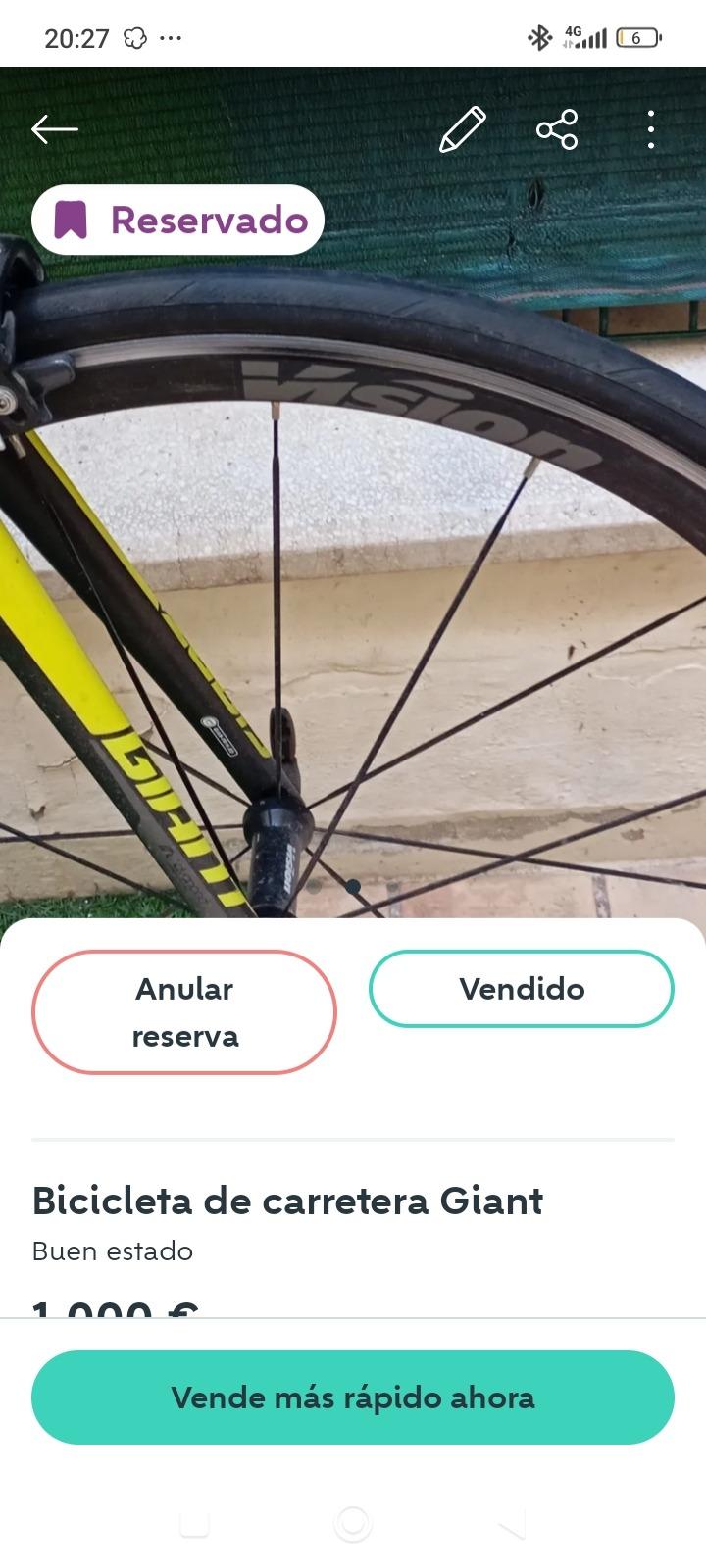Edit the listing with the pencil icon
Viewport: 706px width, 1568px height.
coord(462,129)
